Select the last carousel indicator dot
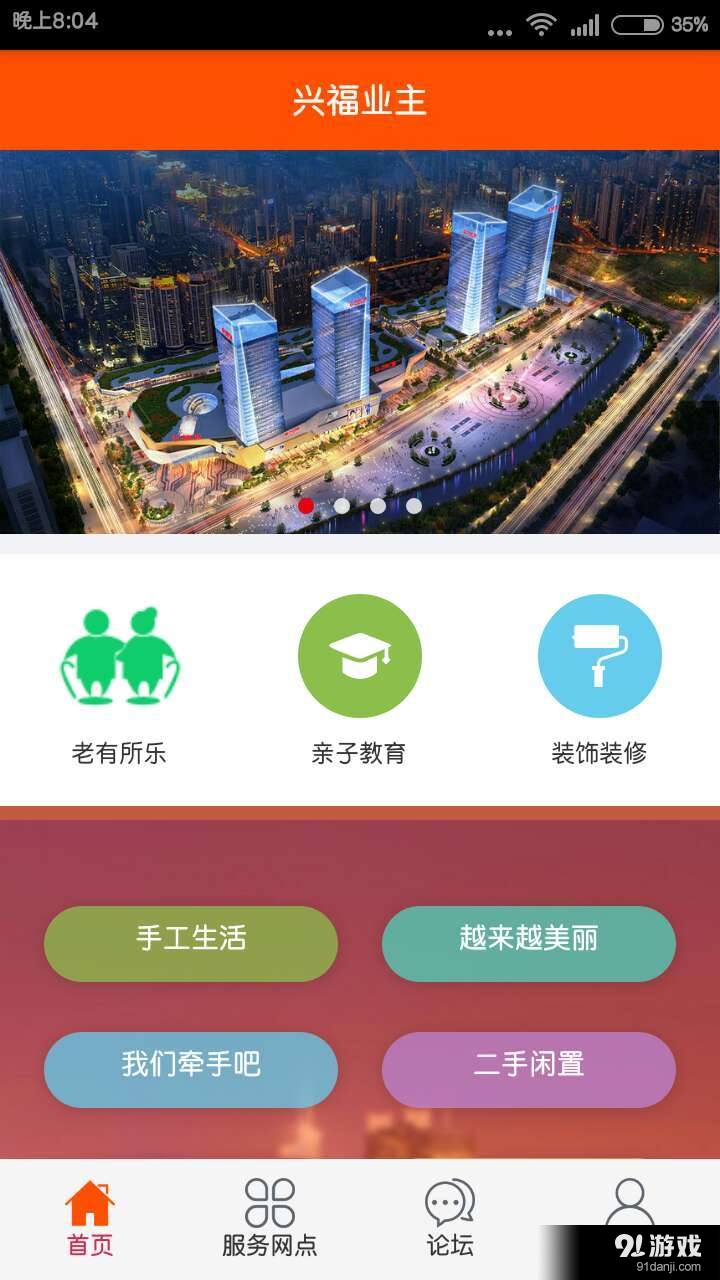This screenshot has width=720, height=1280. (413, 507)
